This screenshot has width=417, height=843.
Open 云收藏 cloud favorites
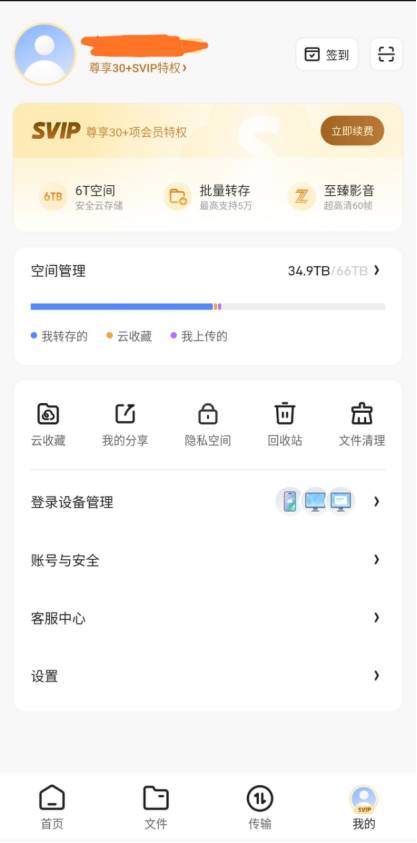tap(48, 425)
